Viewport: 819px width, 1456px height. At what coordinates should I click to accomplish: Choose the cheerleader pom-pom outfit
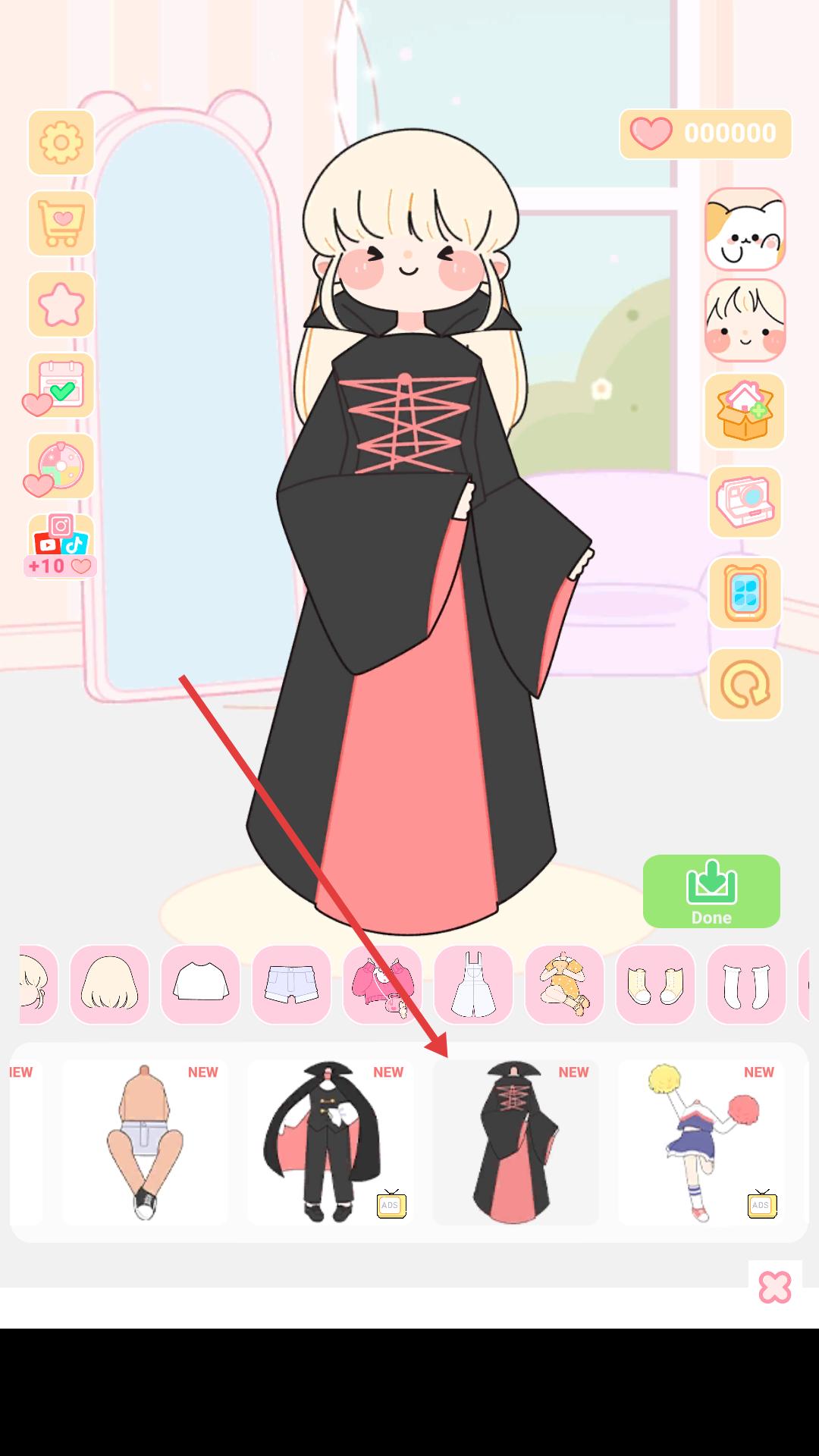[x=701, y=1142]
